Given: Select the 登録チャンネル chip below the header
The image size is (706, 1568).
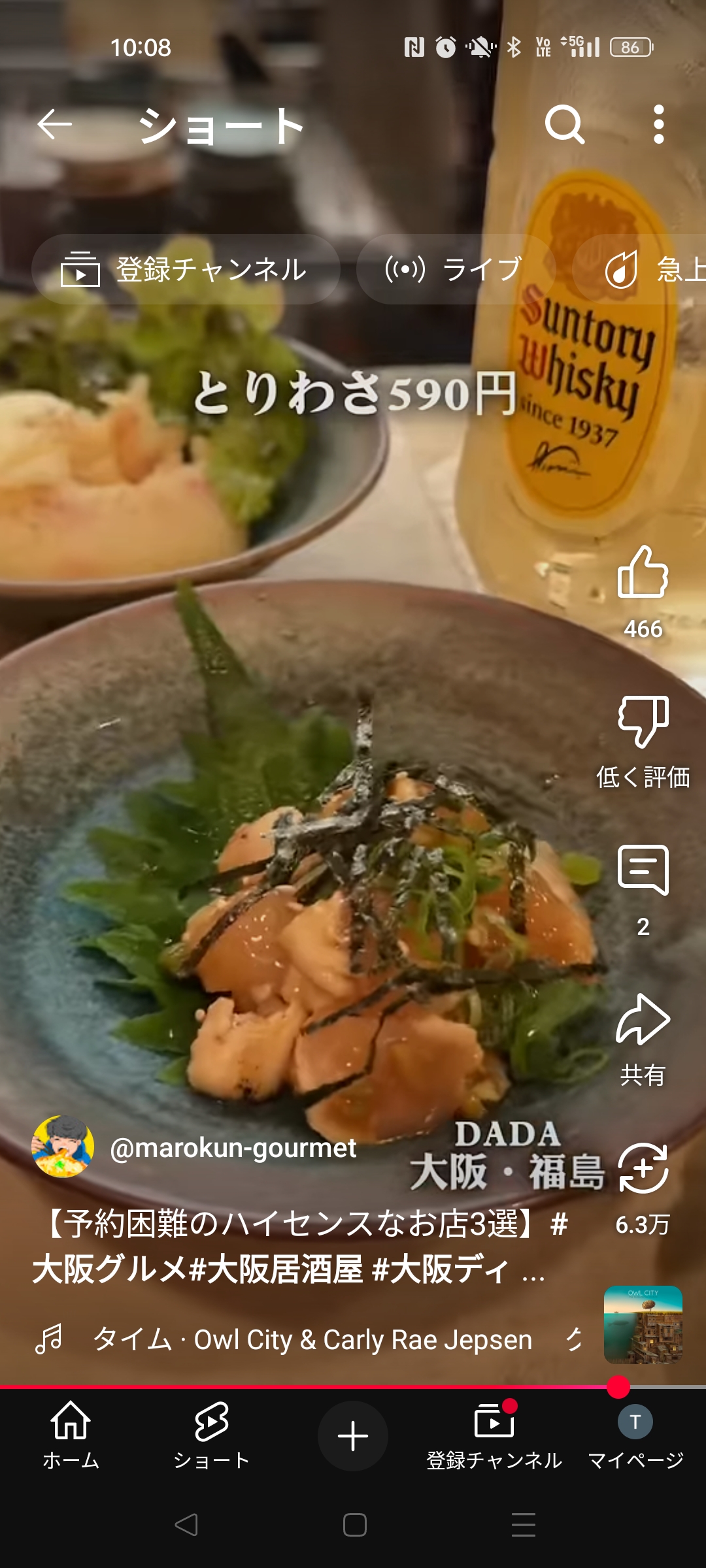Looking at the screenshot, I should coord(186,269).
